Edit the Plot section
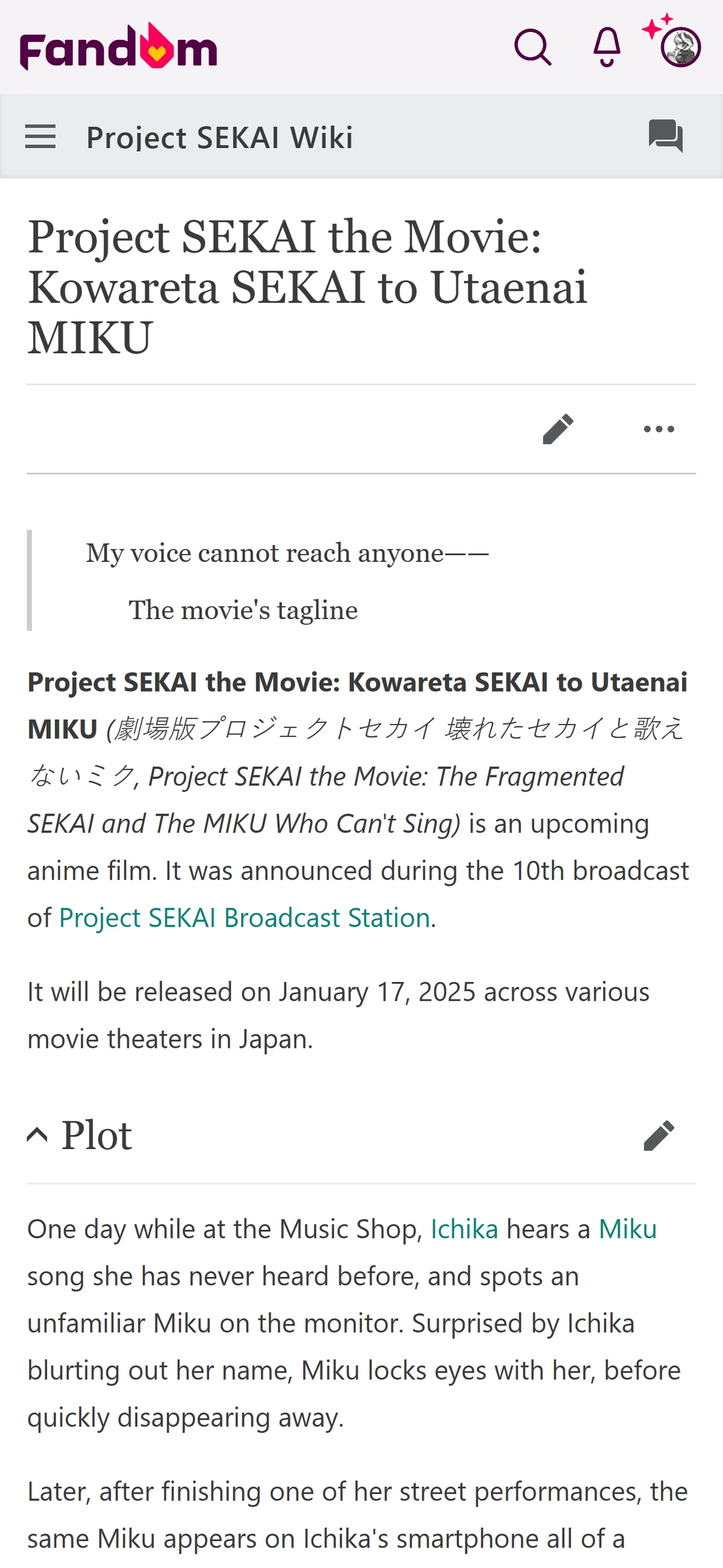Image resolution: width=723 pixels, height=1568 pixels. (659, 1136)
